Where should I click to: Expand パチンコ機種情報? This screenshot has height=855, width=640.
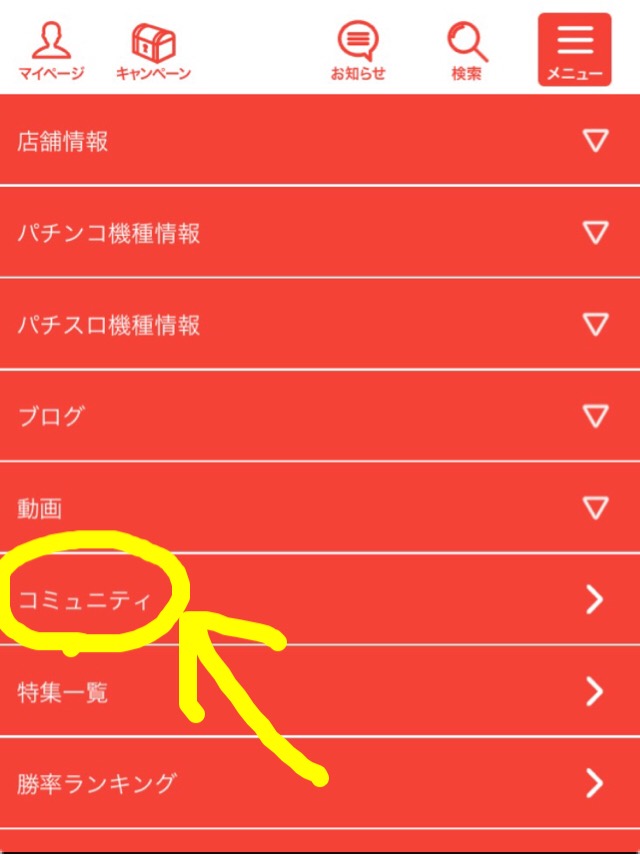[320, 233]
